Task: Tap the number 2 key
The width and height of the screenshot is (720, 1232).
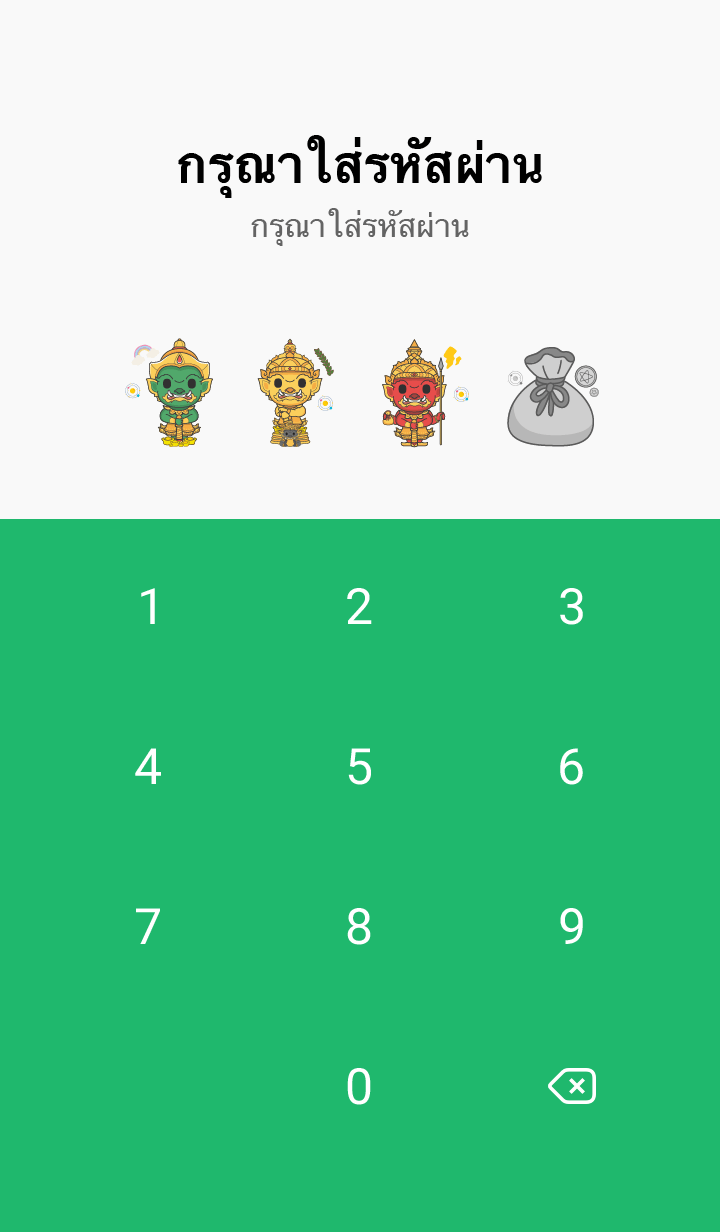Action: point(359,607)
